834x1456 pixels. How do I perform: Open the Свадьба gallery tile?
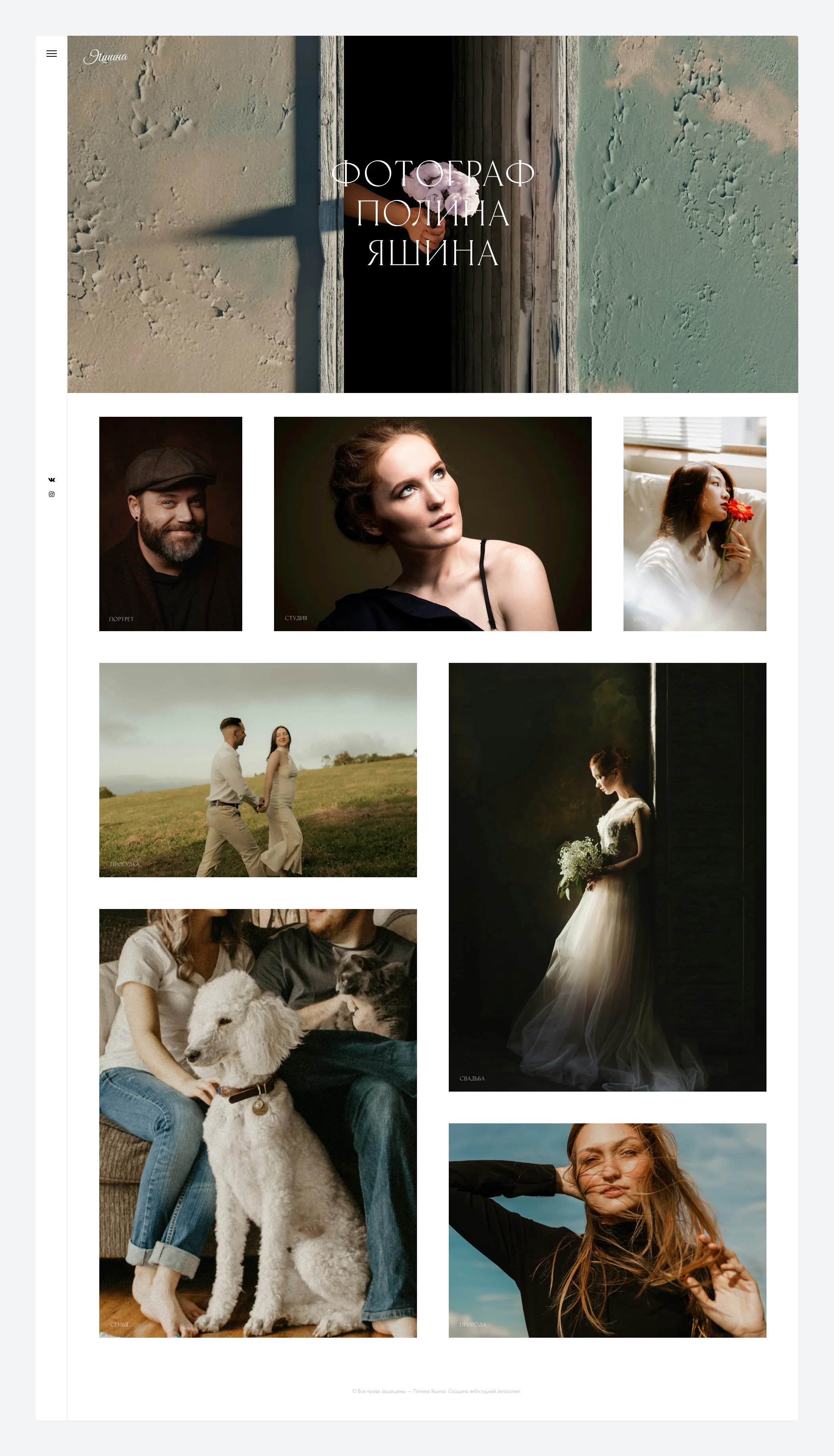(607, 877)
